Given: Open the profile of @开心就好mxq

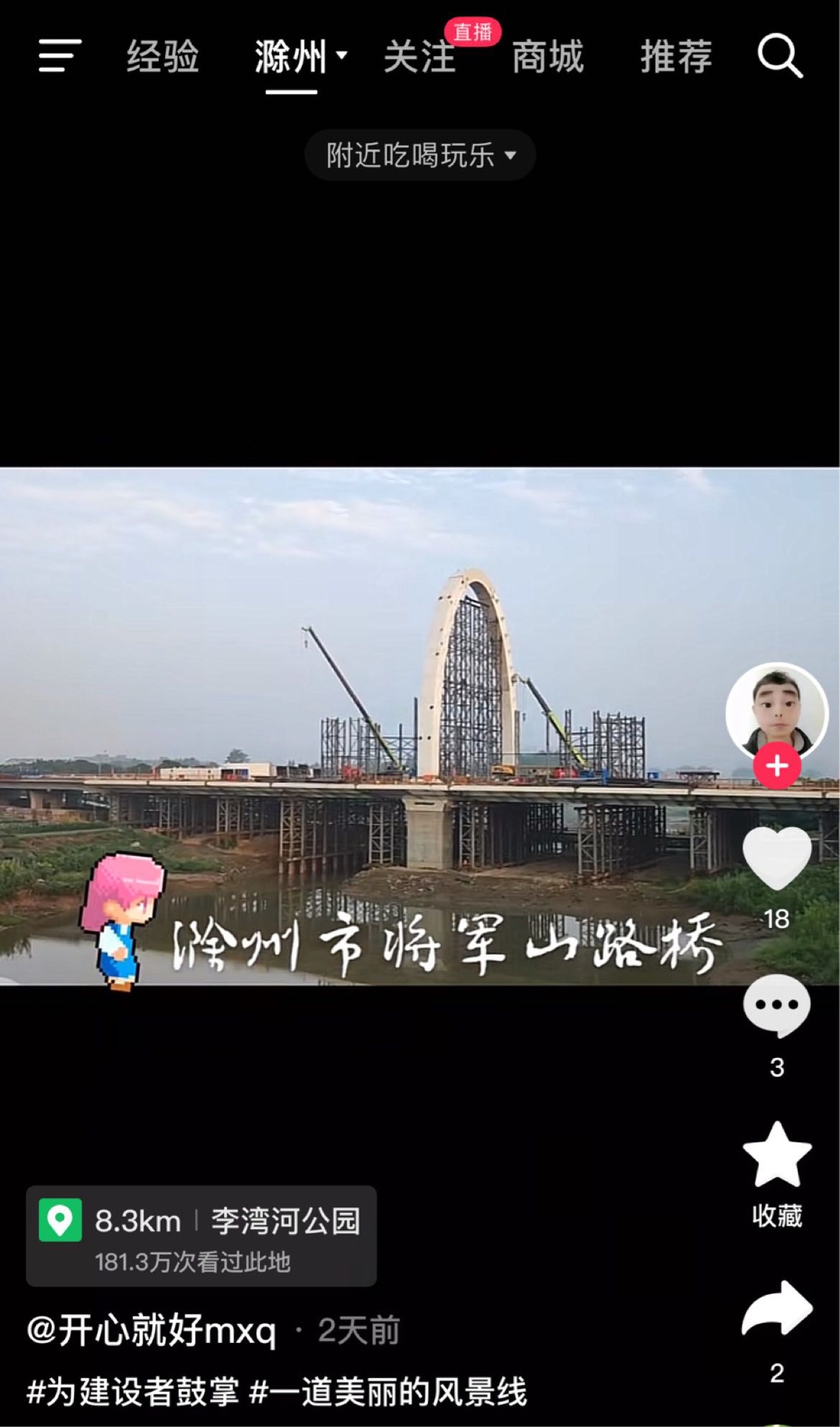Looking at the screenshot, I should tap(152, 1330).
